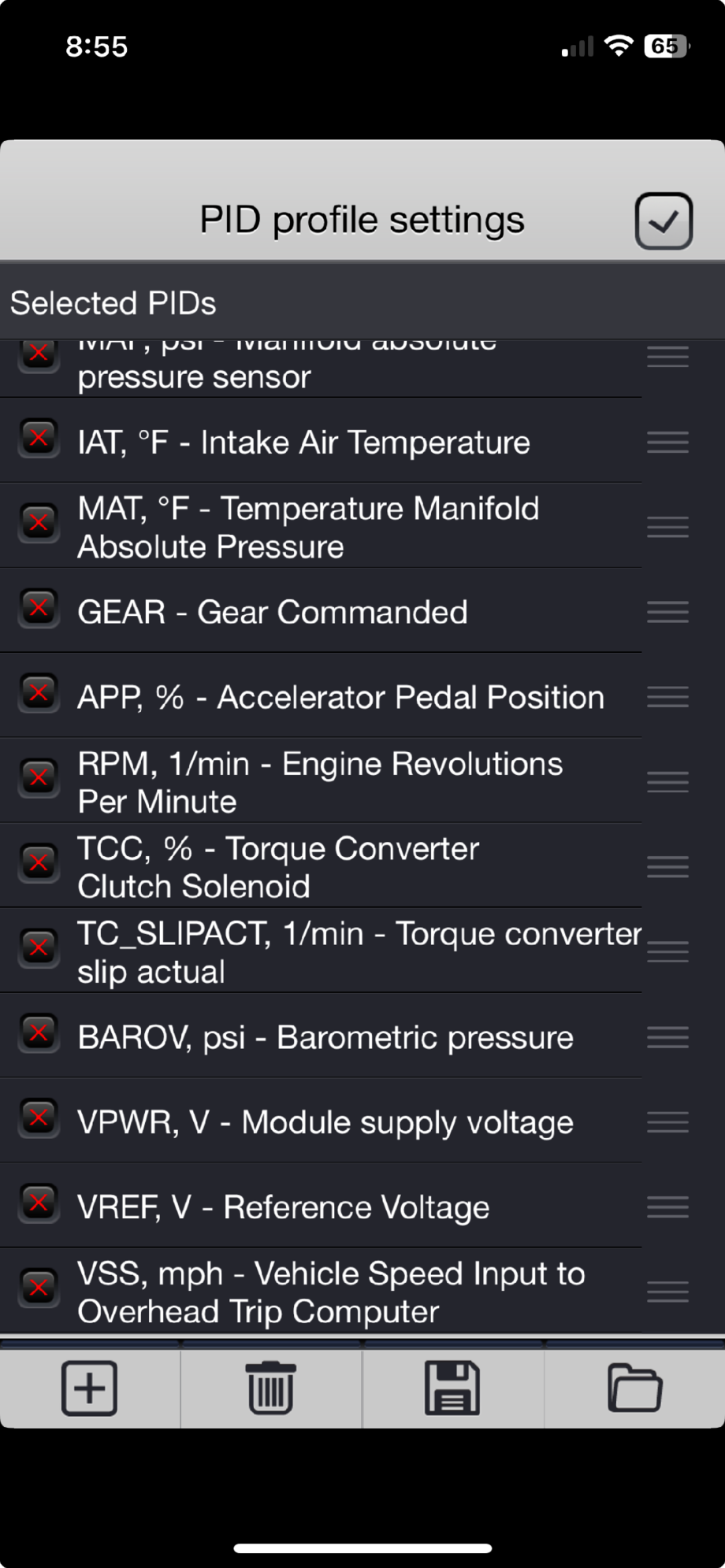The image size is (725, 1568).
Task: Grab the drag handle next to GEAR
Action: tap(667, 610)
